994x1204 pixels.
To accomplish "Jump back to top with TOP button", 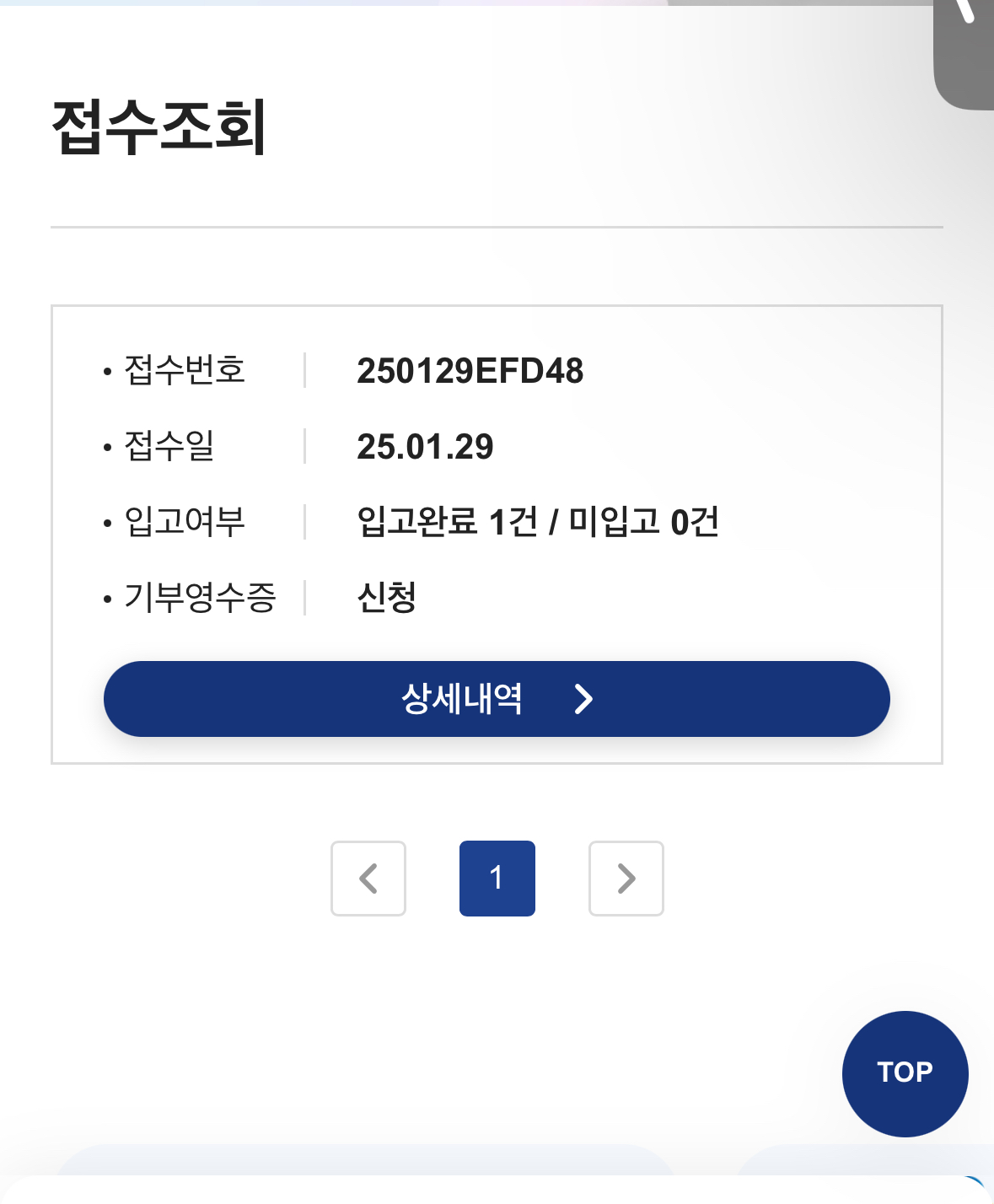I will pyautogui.click(x=905, y=1073).
